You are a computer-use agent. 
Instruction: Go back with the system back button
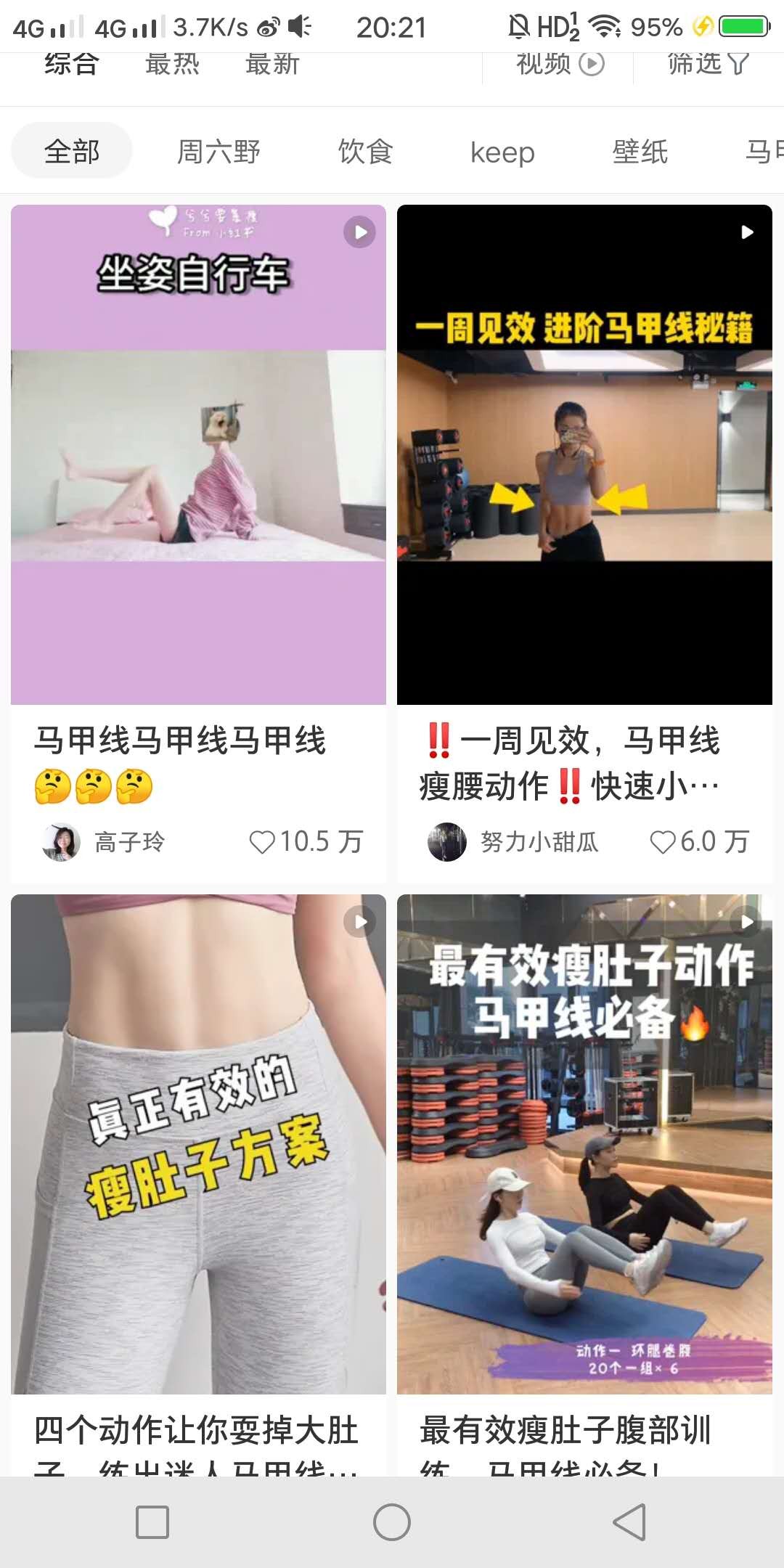point(629,1522)
